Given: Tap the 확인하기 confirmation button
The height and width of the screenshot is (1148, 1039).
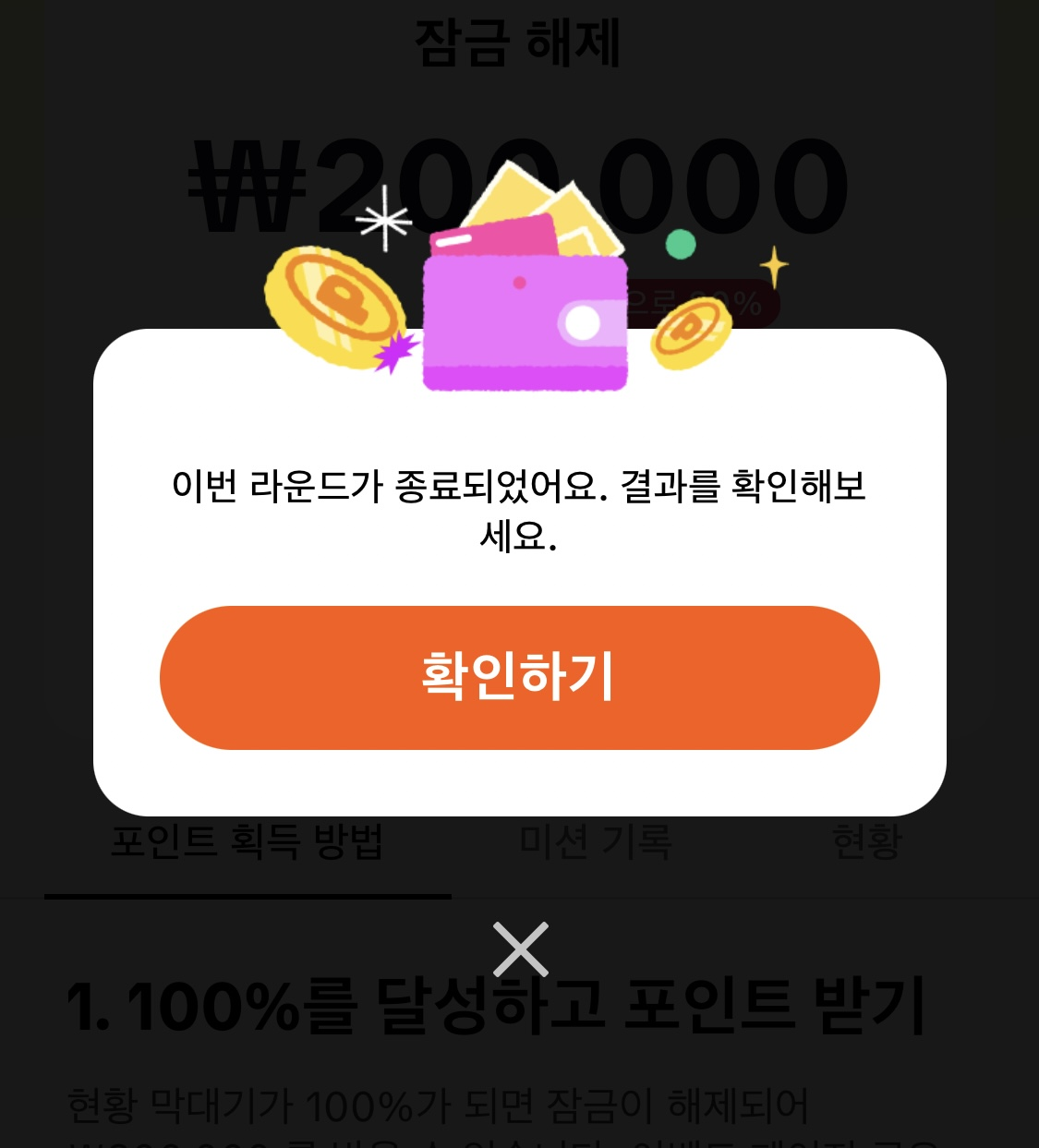Looking at the screenshot, I should tap(519, 678).
